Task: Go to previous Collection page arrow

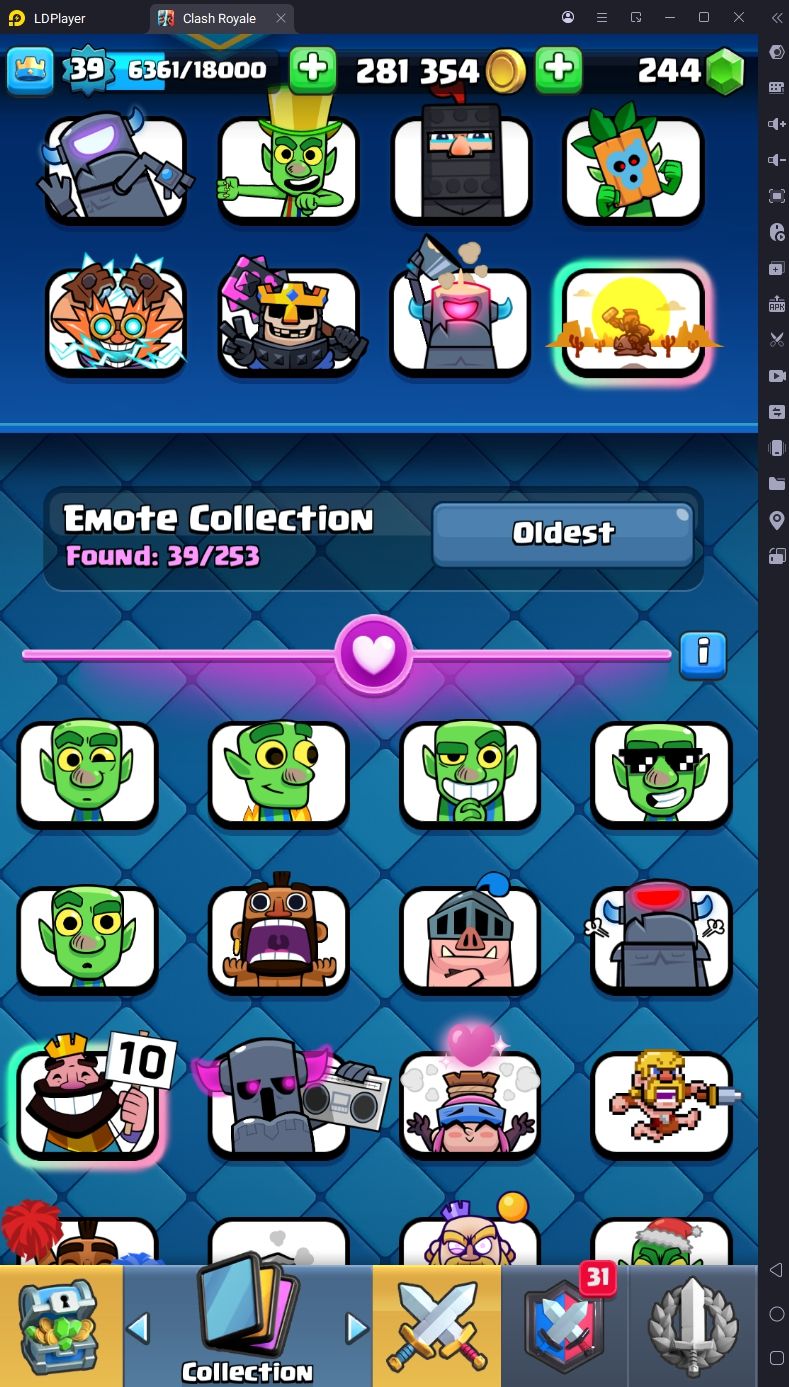Action: pyautogui.click(x=139, y=1328)
